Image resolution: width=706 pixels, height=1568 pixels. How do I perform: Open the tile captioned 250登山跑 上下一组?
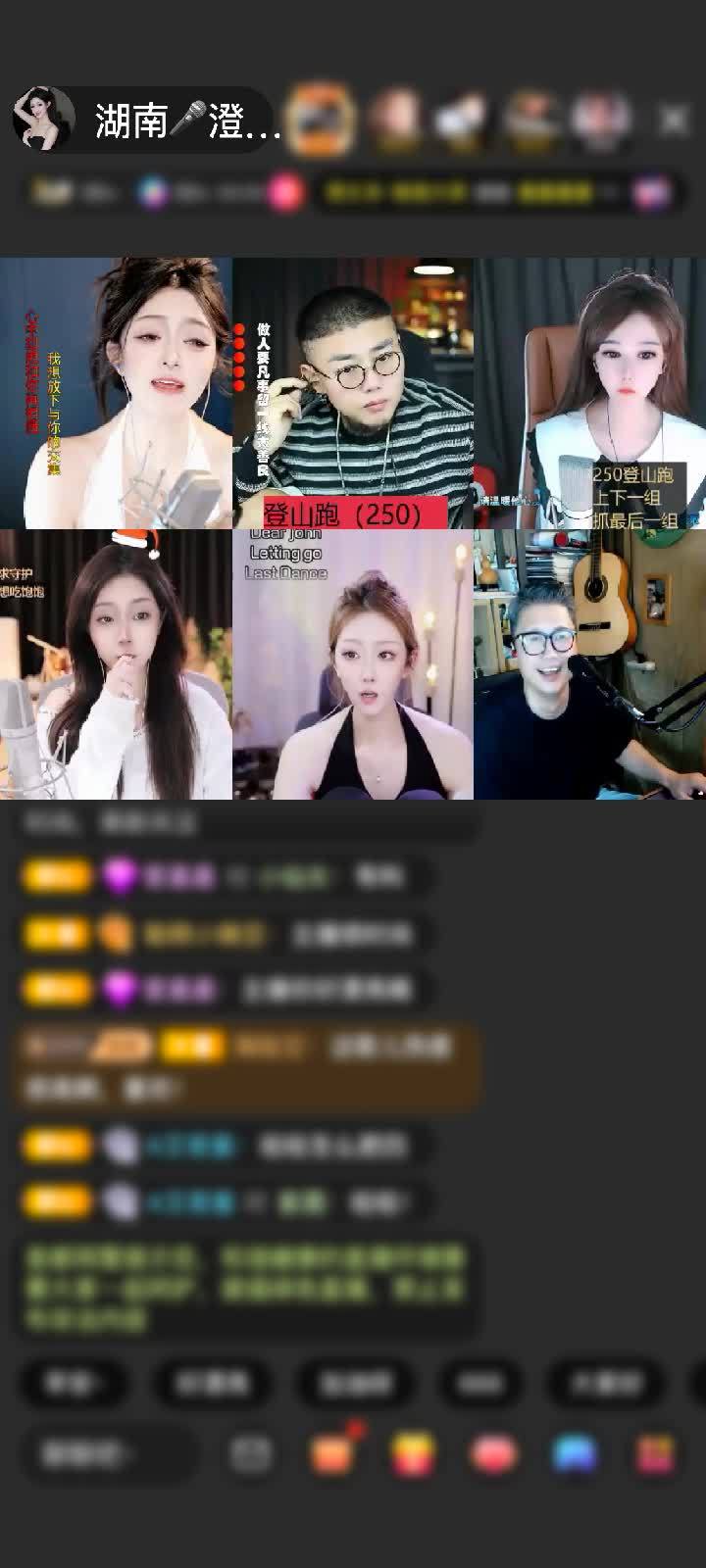(589, 392)
